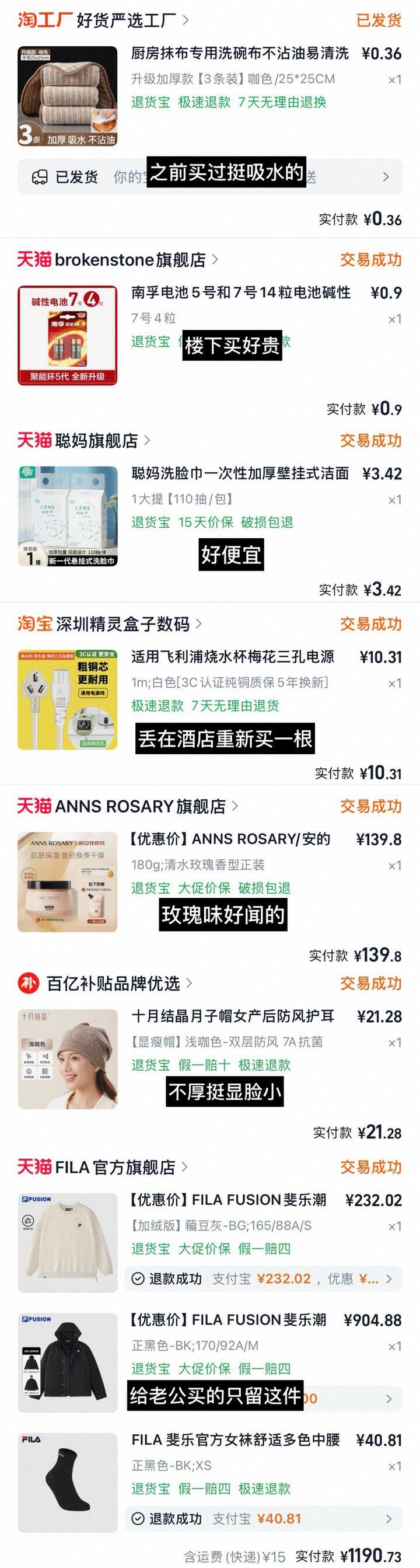View the 十月结晶月子帽 order
This screenshot has height=1568, width=420.
(233, 1016)
